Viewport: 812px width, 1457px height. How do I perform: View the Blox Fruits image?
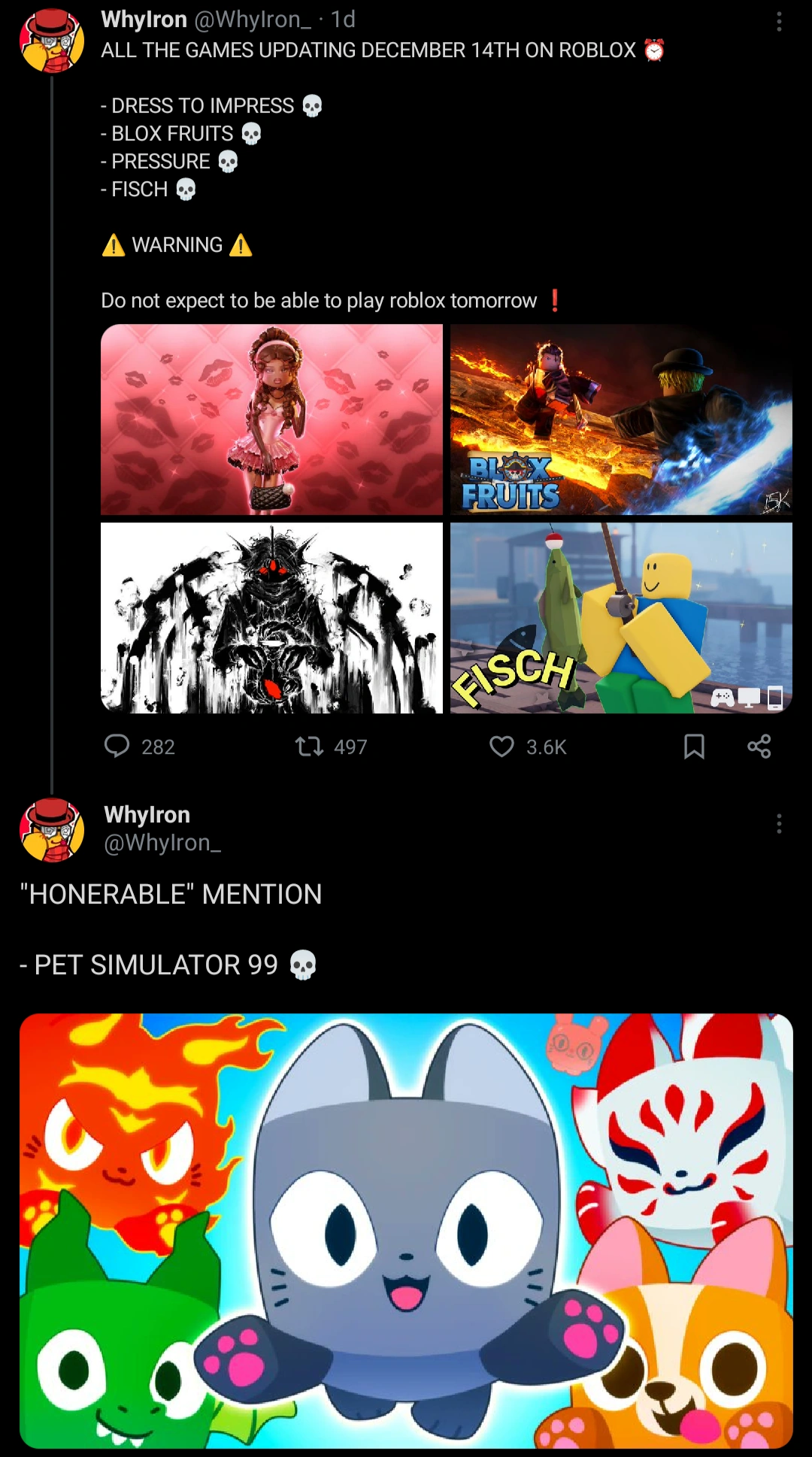[x=621, y=420]
